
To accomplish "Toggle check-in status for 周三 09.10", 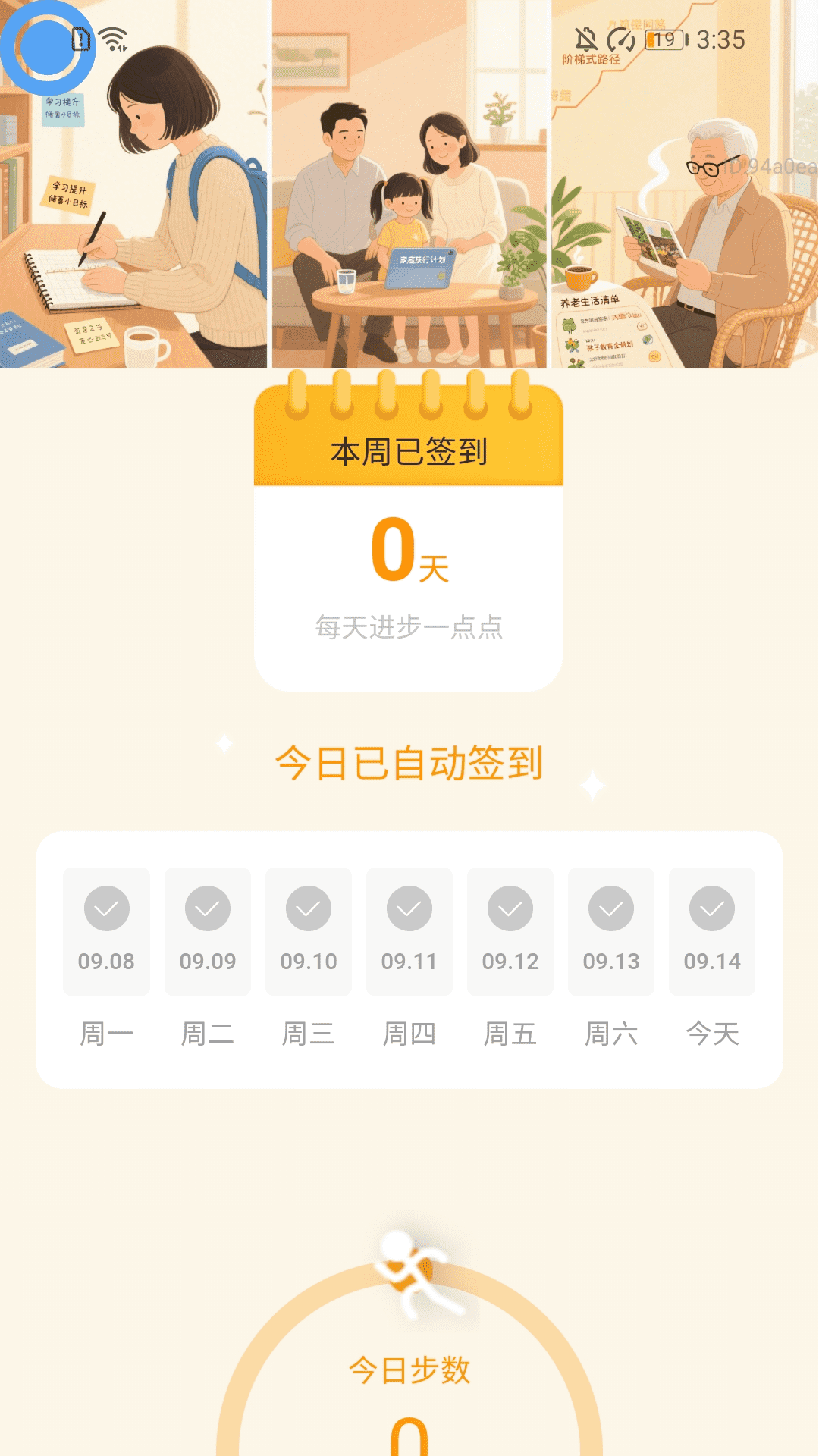I will coord(308,908).
